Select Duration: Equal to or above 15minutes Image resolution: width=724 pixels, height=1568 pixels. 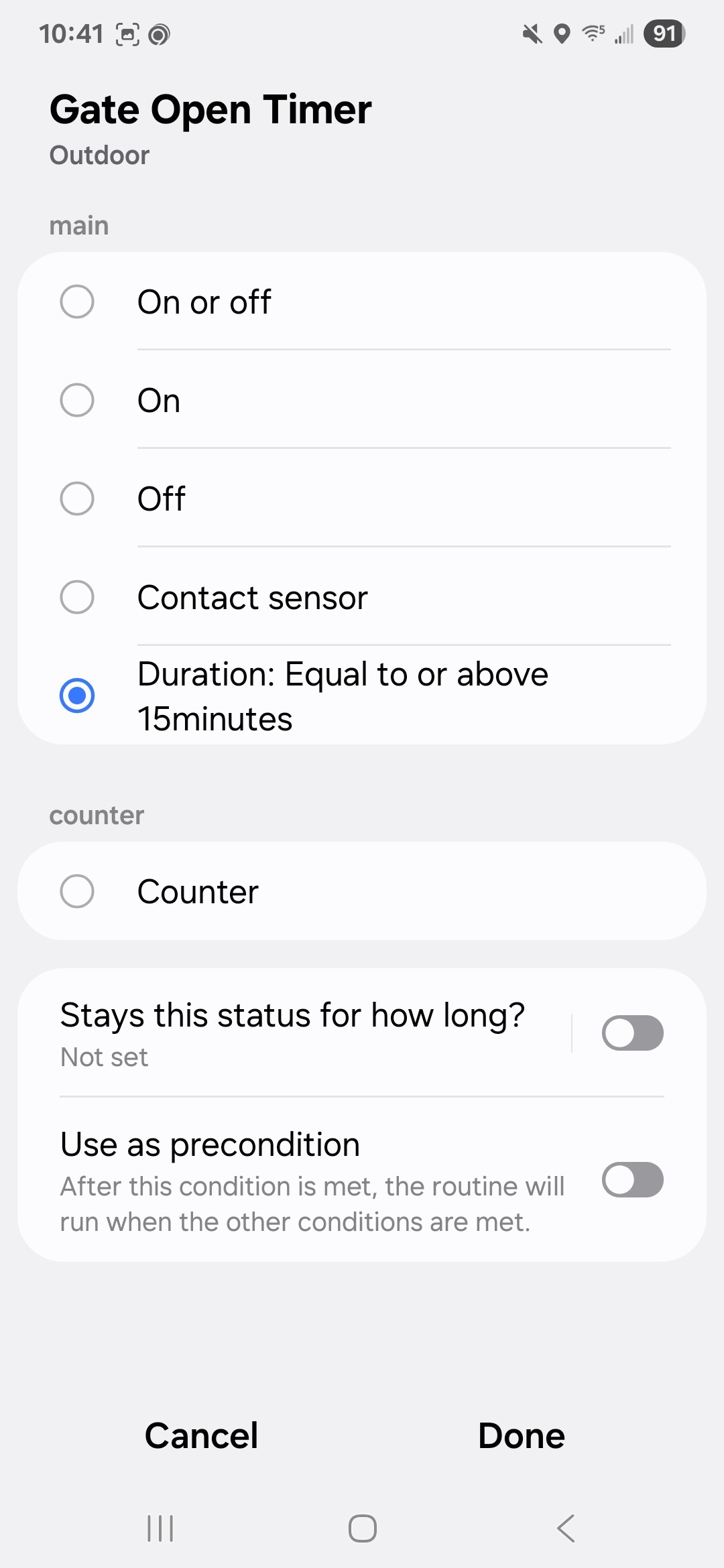362,696
